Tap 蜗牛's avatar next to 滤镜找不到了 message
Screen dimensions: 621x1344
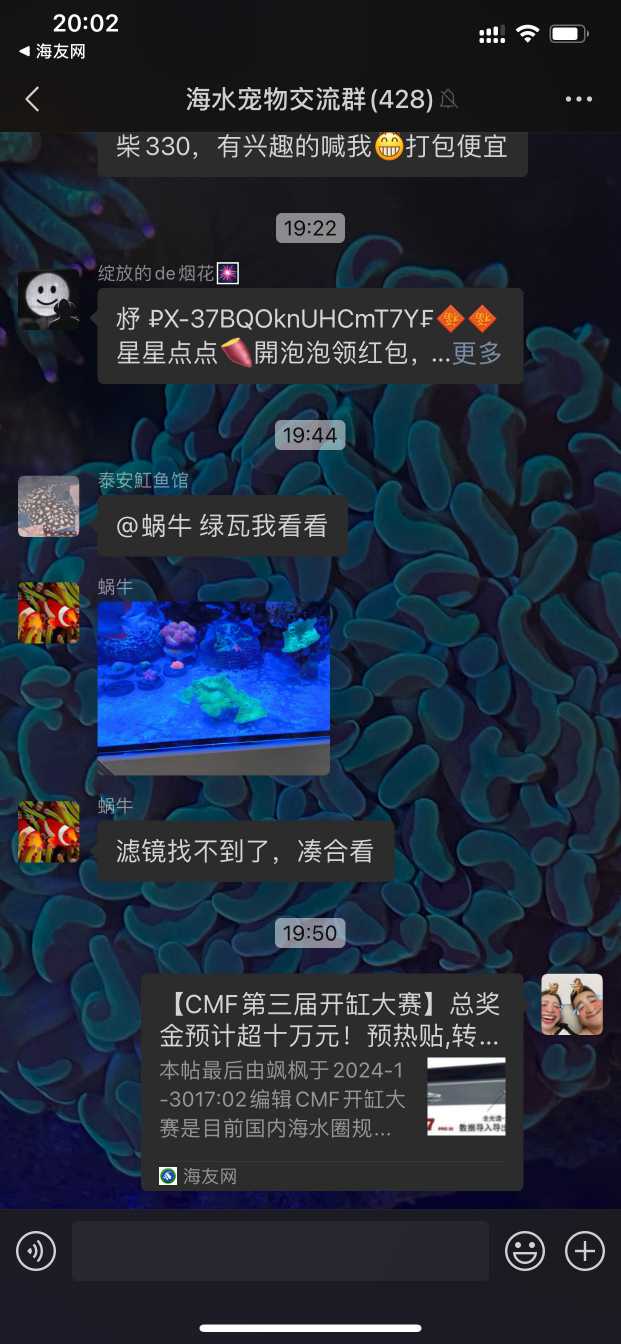tap(48, 831)
